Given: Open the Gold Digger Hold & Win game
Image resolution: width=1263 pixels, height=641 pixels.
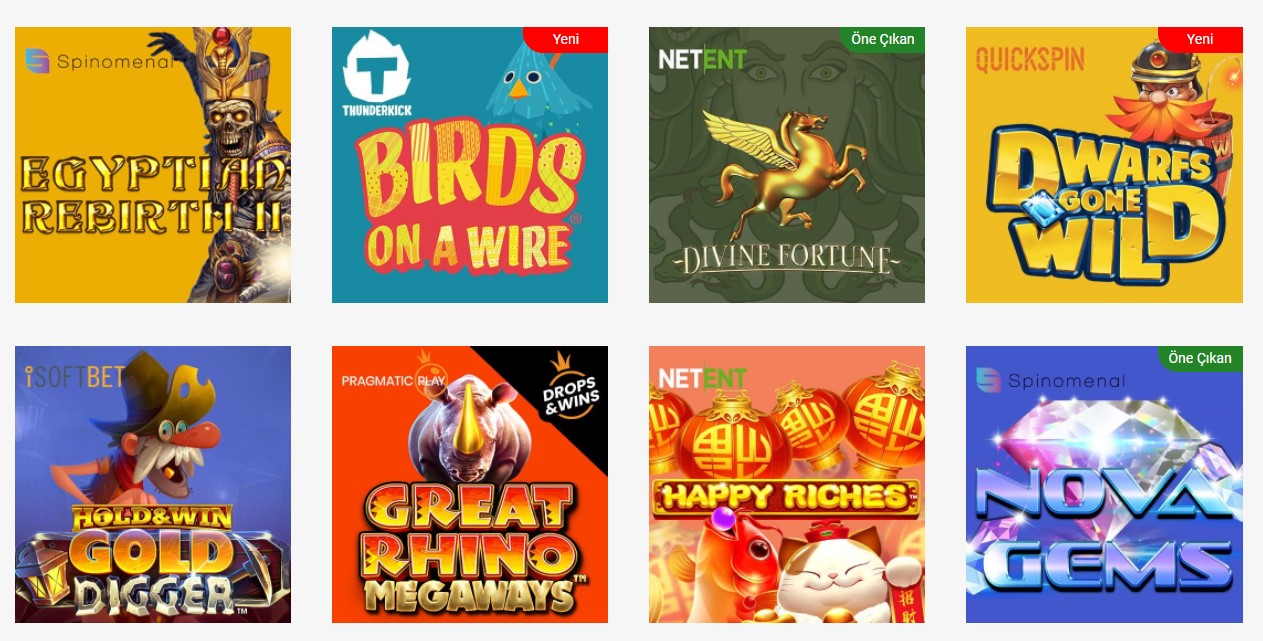Looking at the screenshot, I should (152, 484).
